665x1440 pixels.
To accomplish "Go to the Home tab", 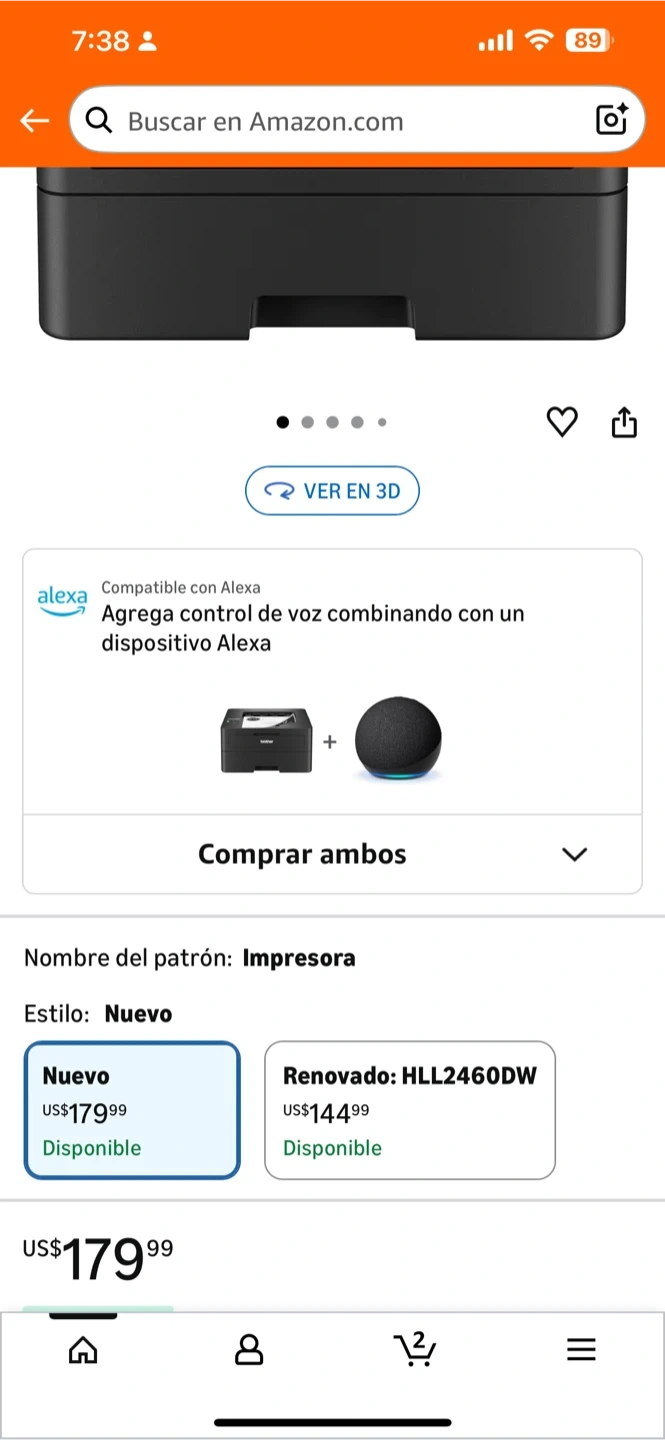I will tap(83, 1351).
